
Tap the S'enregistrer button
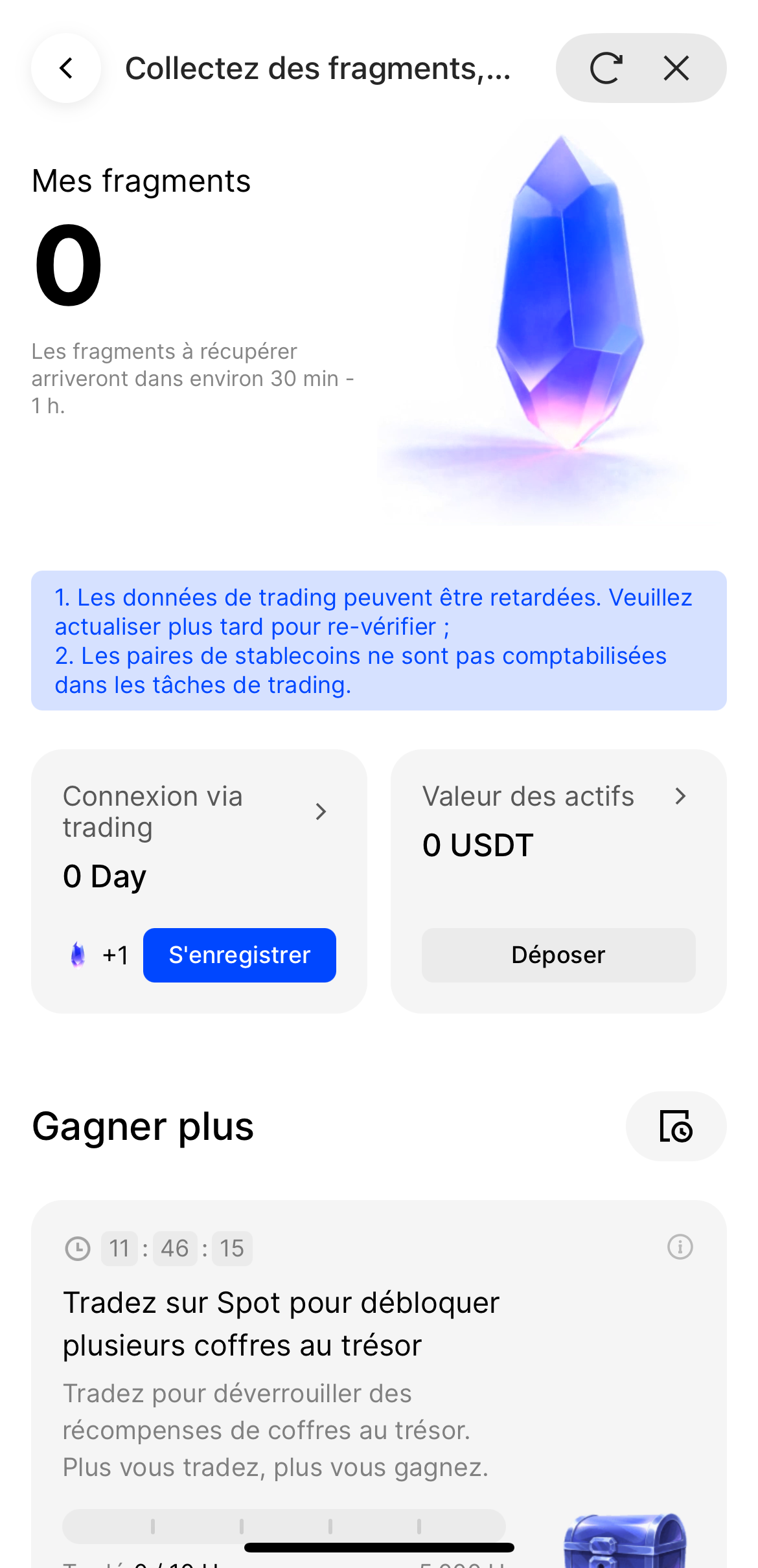point(239,955)
